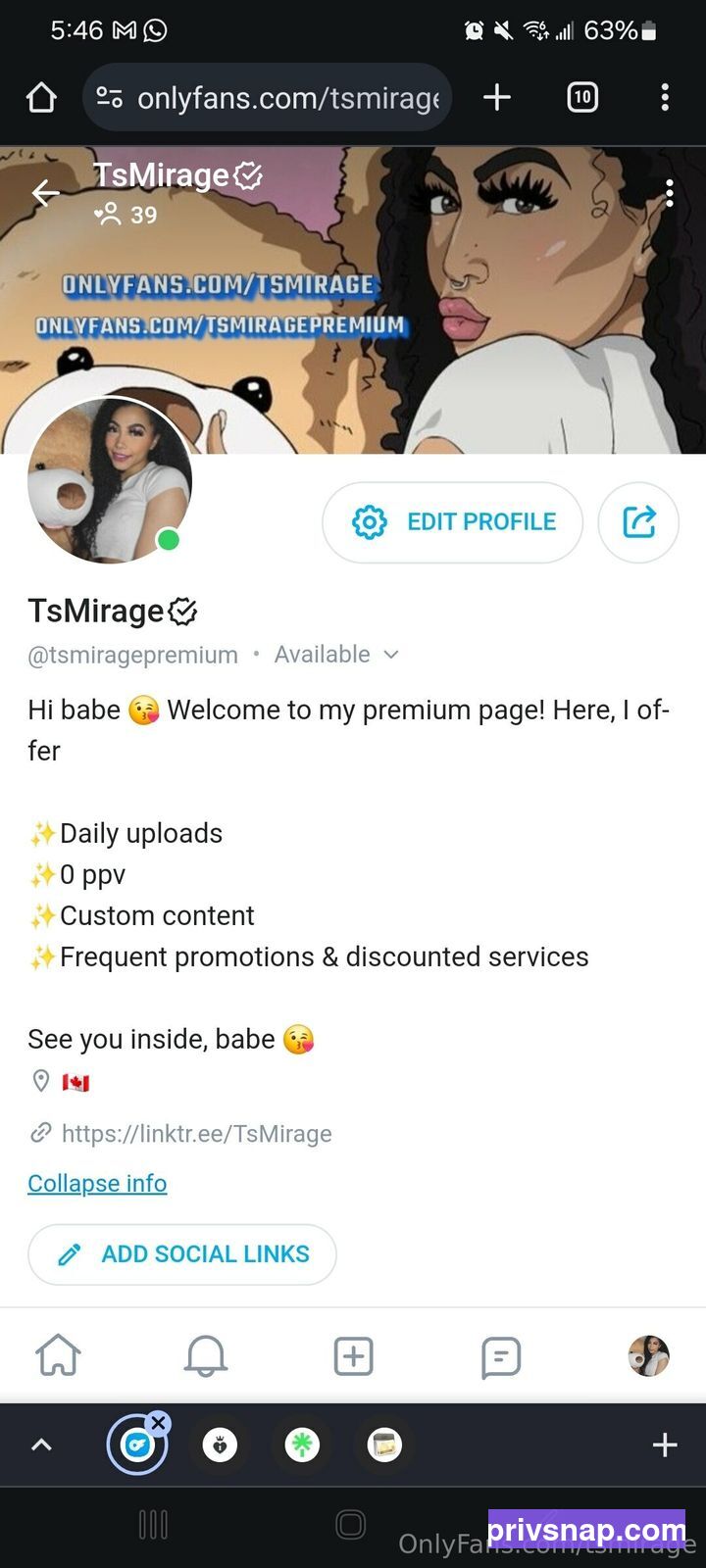Open the profile's three-dot options menu
Screen dimensions: 706x1568
670,193
